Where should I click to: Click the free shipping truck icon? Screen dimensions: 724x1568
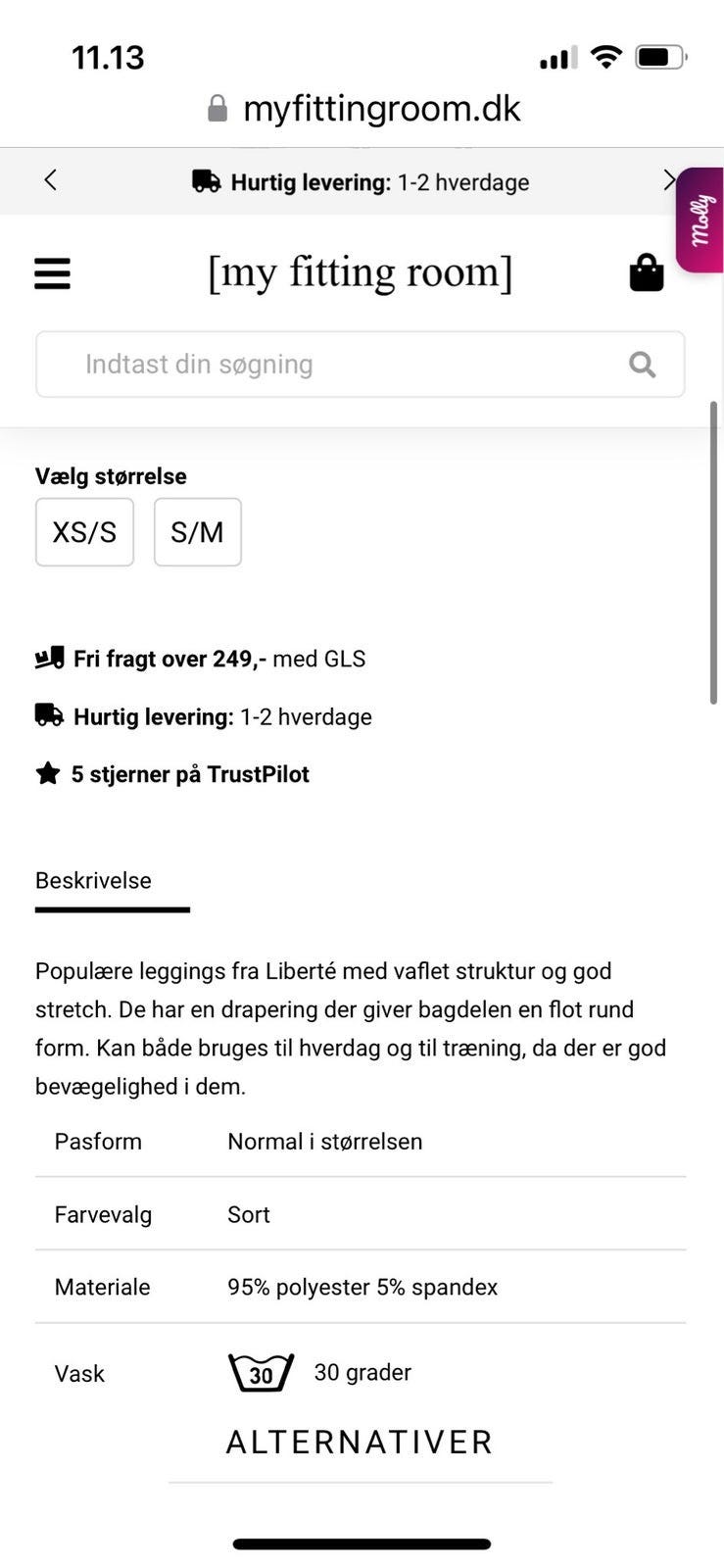click(48, 658)
